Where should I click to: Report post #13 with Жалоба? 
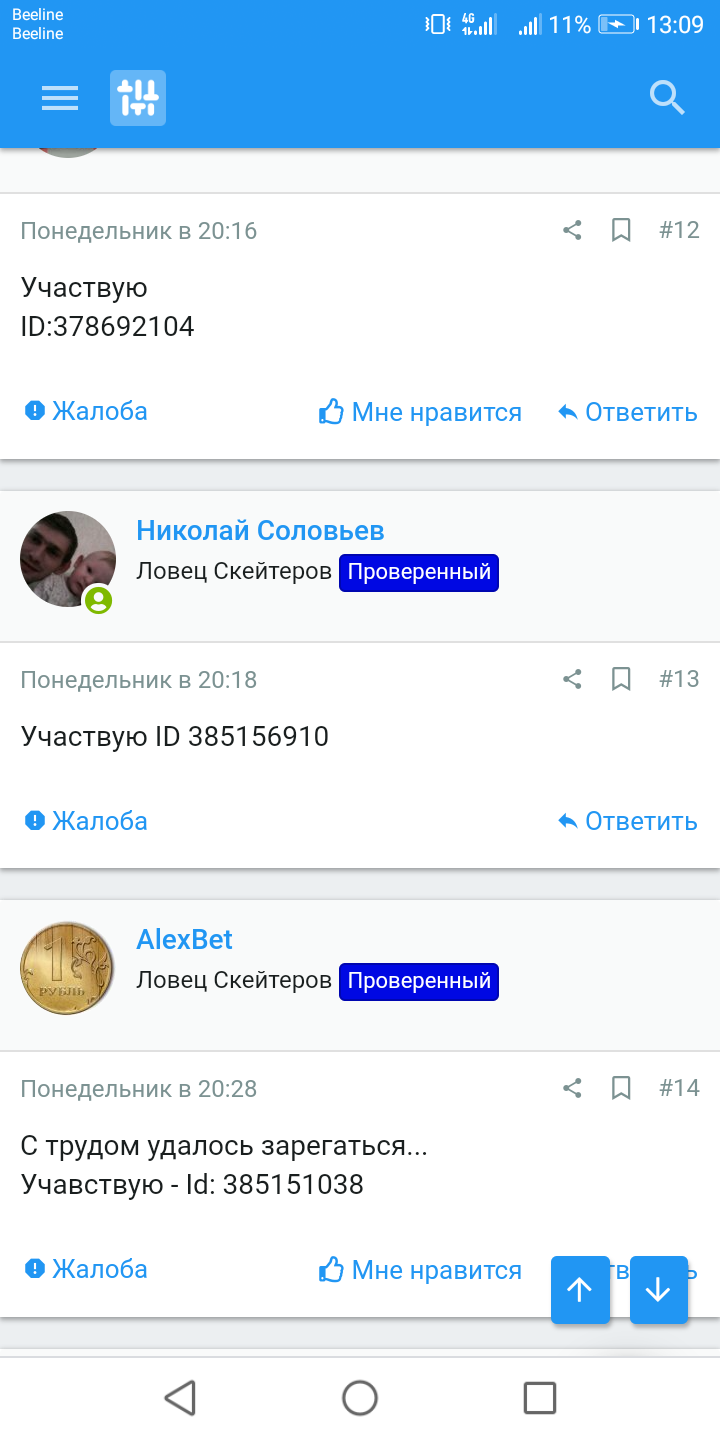coord(86,821)
